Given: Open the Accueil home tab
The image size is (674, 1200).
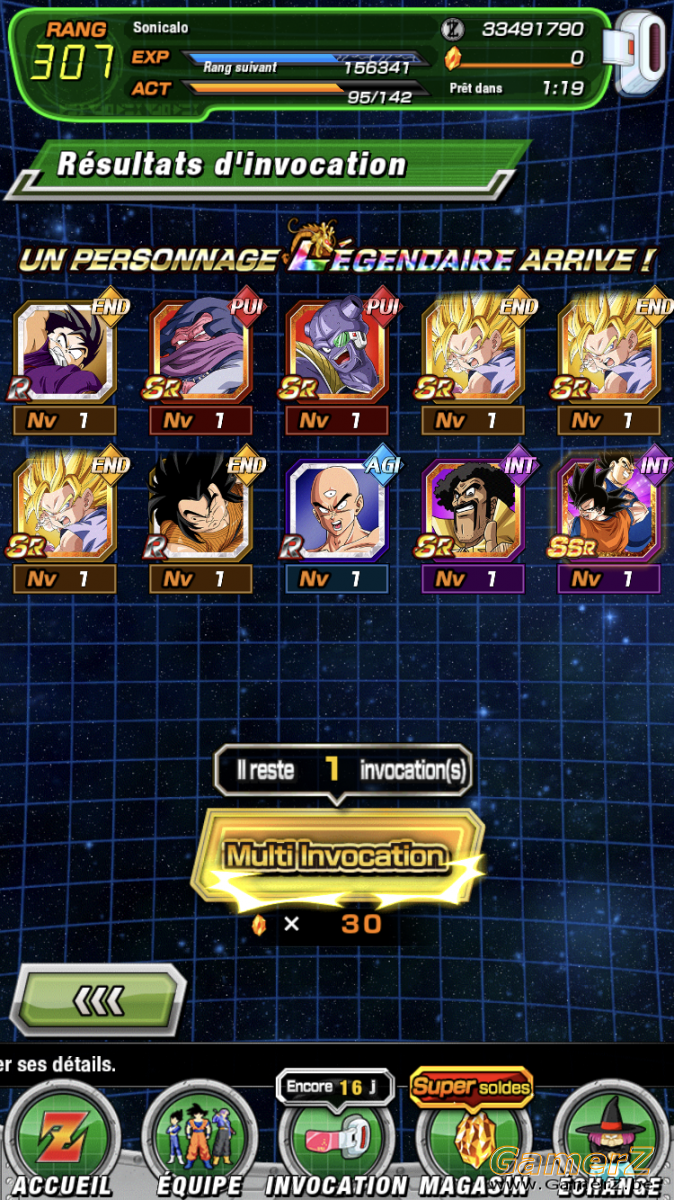Looking at the screenshot, I should click(62, 1140).
